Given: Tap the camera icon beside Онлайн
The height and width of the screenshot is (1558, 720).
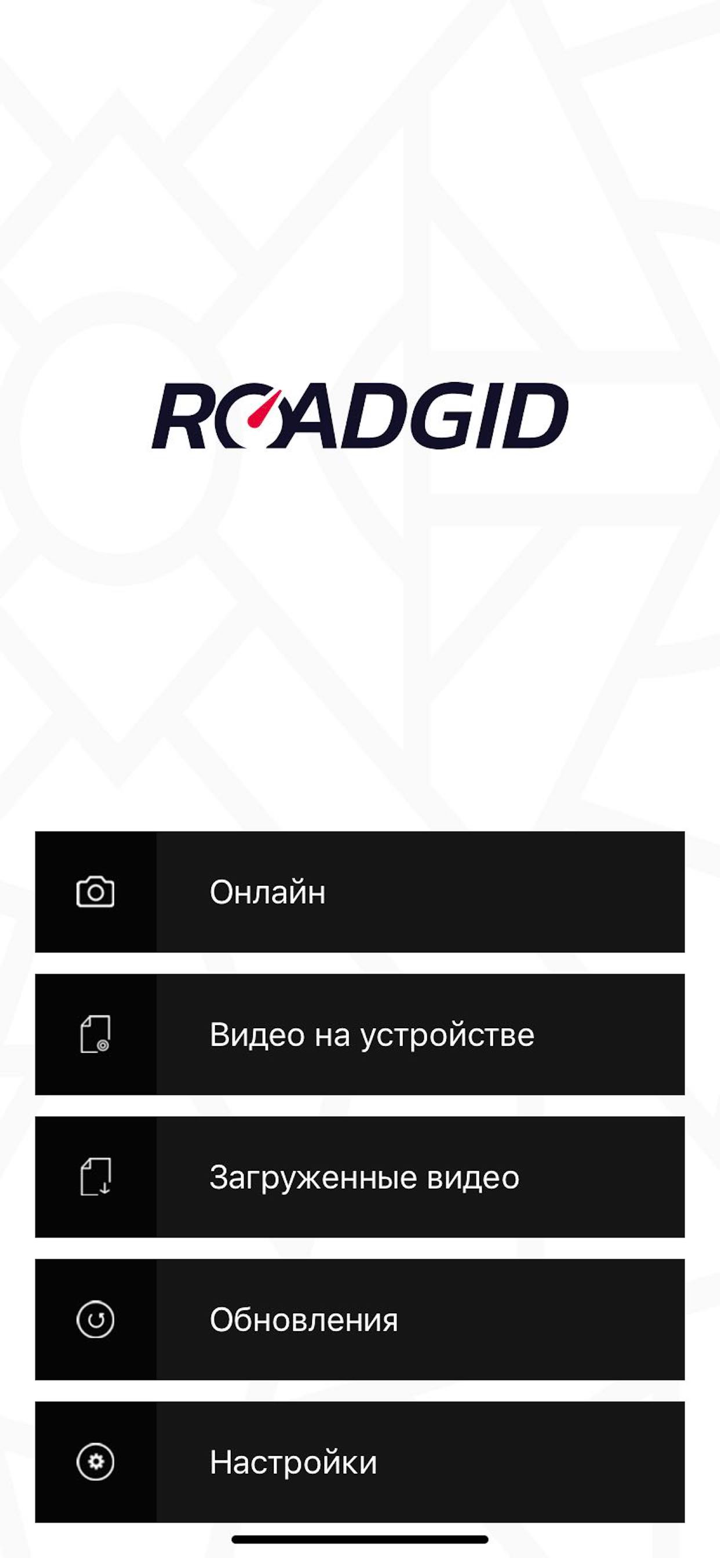Looking at the screenshot, I should click(x=95, y=891).
